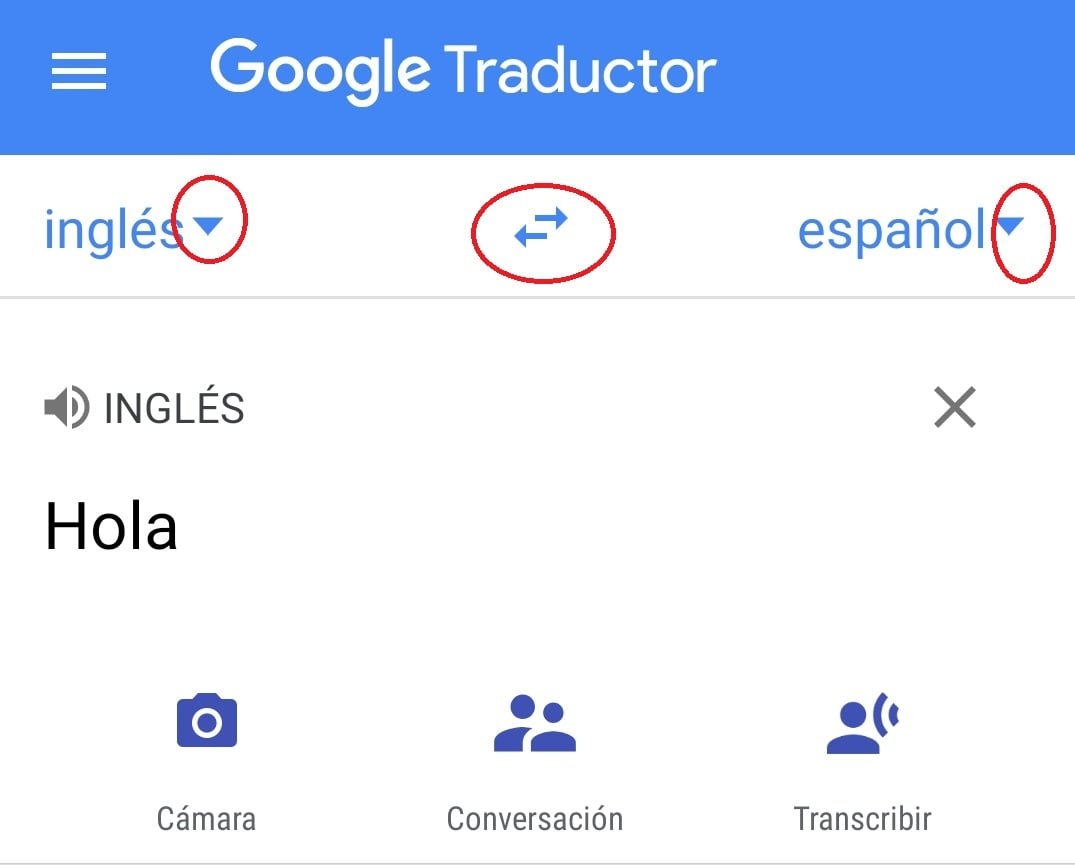Start Conversación mode
Image resolution: width=1075 pixels, height=865 pixels.
coord(535,761)
